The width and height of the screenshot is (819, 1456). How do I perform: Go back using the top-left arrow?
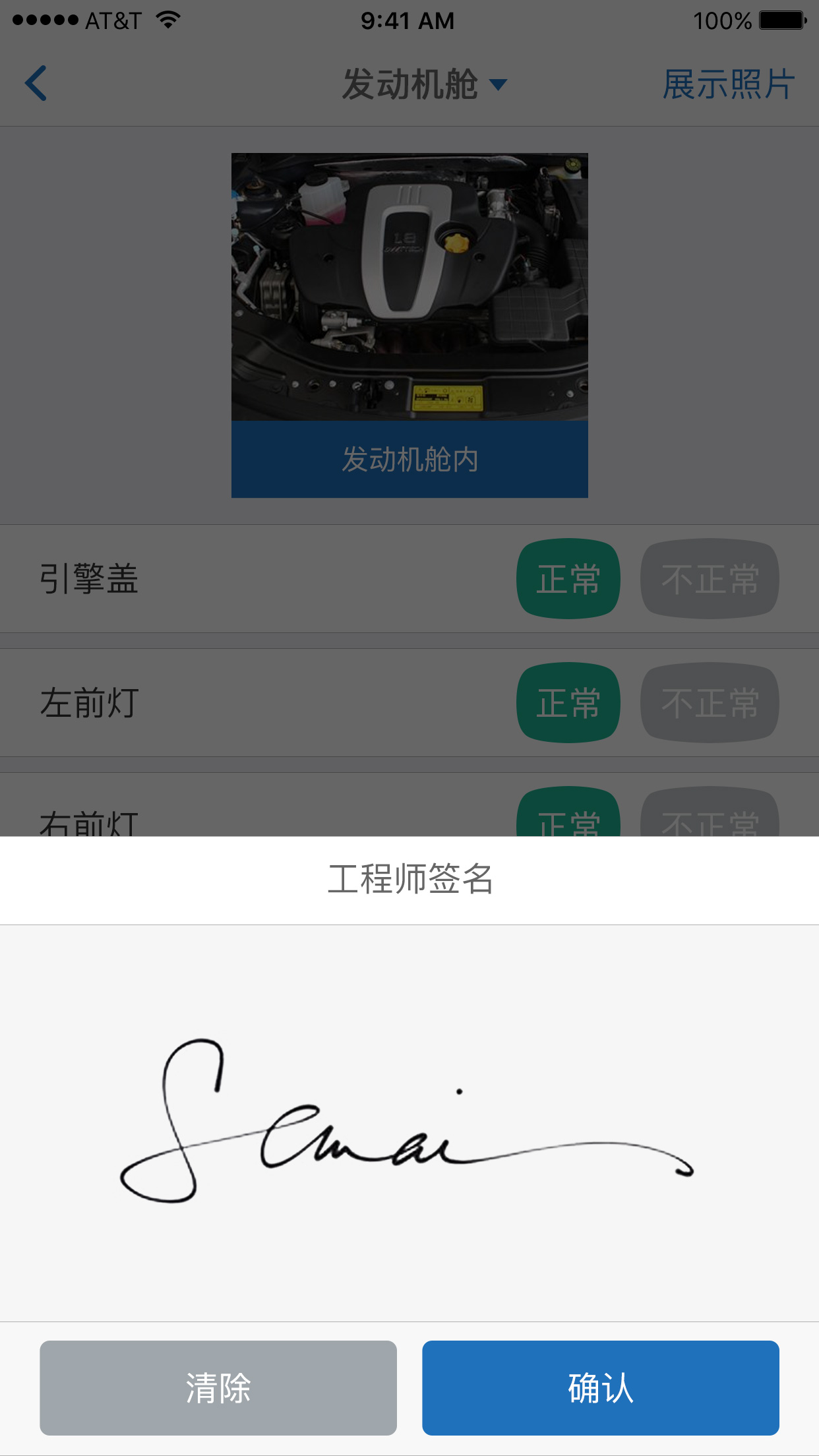[36, 84]
